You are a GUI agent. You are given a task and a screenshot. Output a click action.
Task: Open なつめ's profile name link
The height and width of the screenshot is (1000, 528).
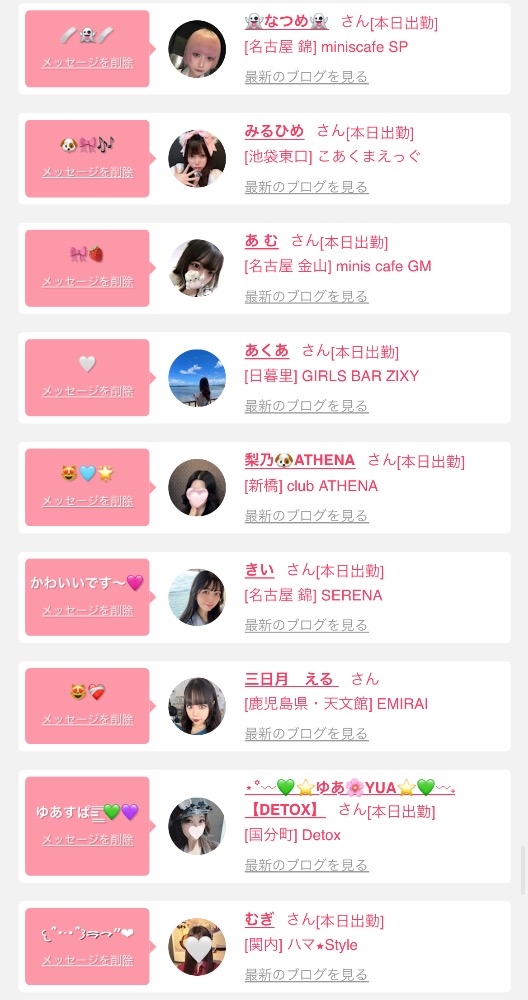(286, 22)
